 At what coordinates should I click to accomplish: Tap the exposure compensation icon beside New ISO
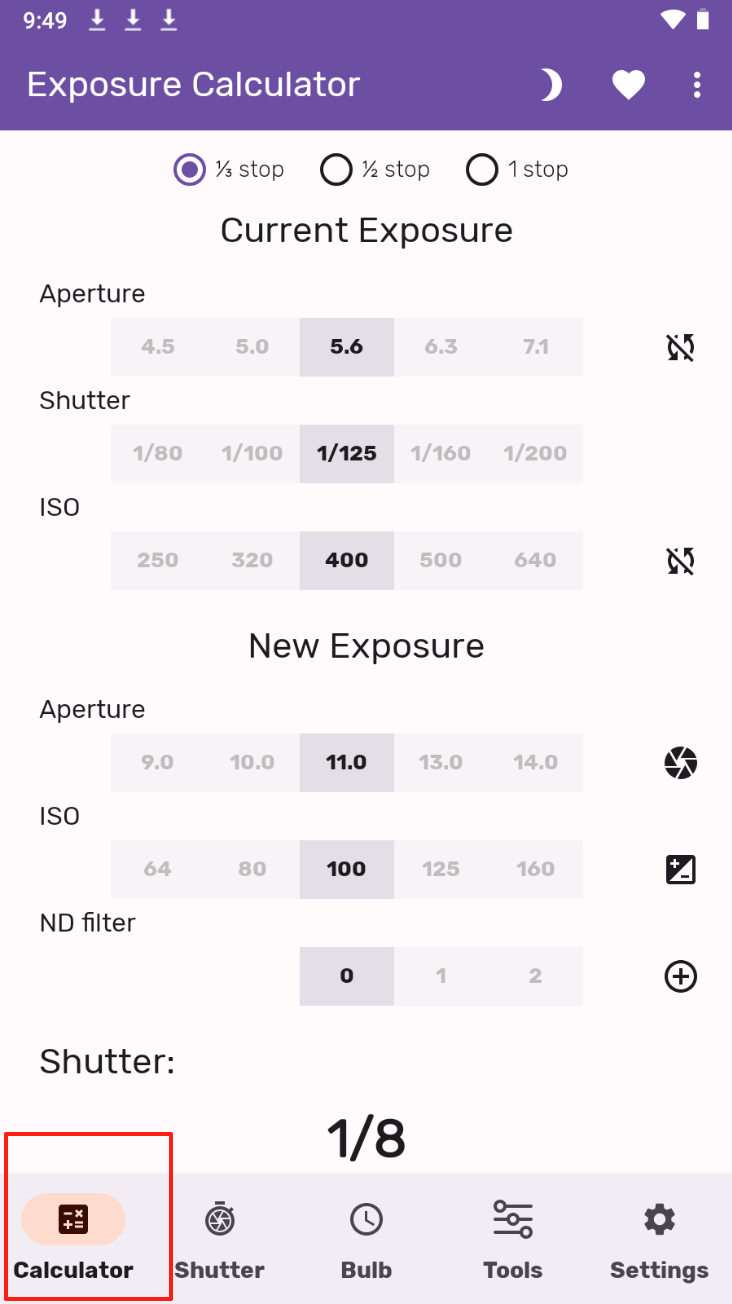tap(681, 870)
